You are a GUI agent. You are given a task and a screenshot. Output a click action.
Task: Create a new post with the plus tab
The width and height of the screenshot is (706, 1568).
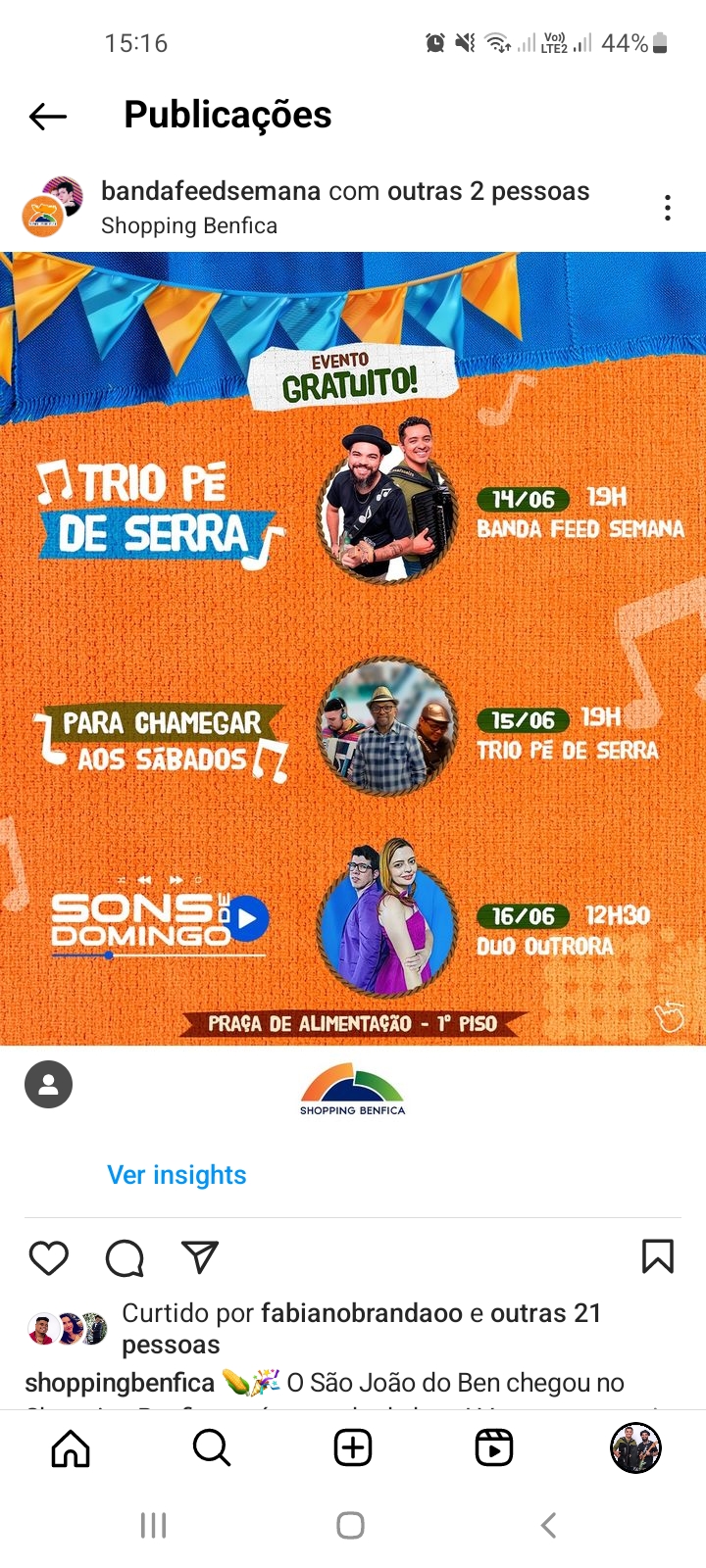[x=353, y=1447]
